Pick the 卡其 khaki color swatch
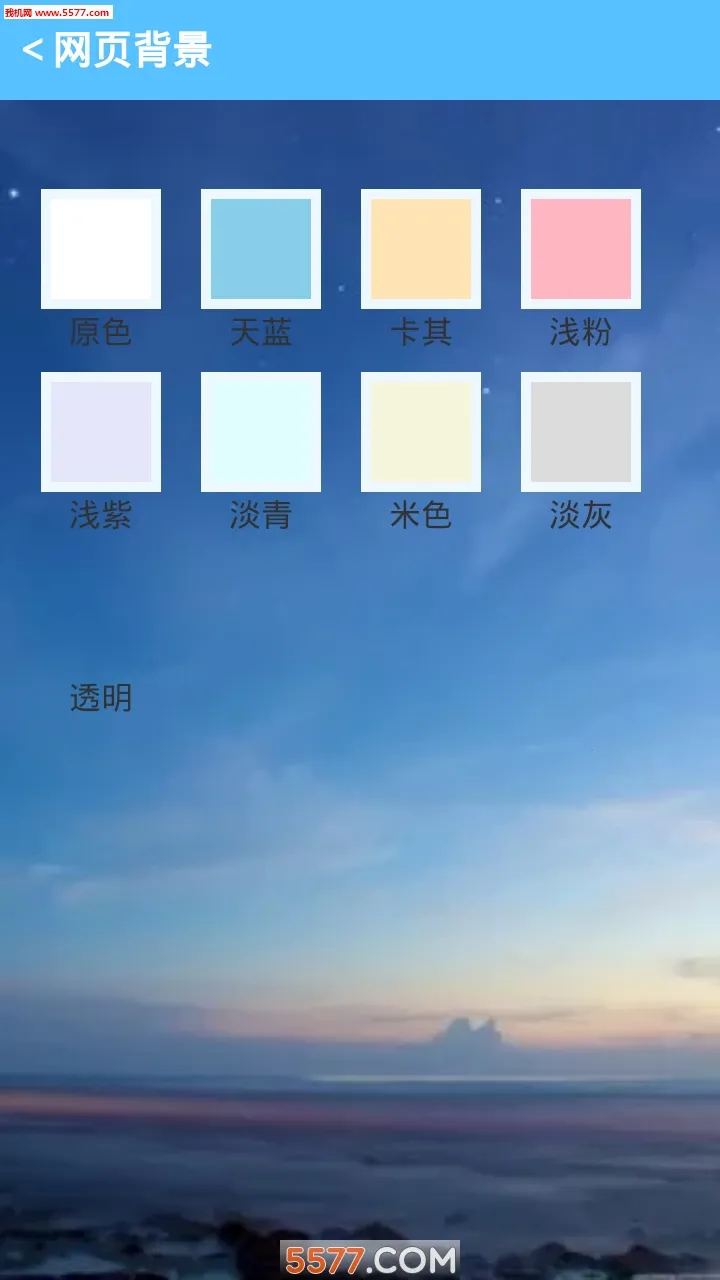This screenshot has height=1280, width=720. (x=420, y=248)
